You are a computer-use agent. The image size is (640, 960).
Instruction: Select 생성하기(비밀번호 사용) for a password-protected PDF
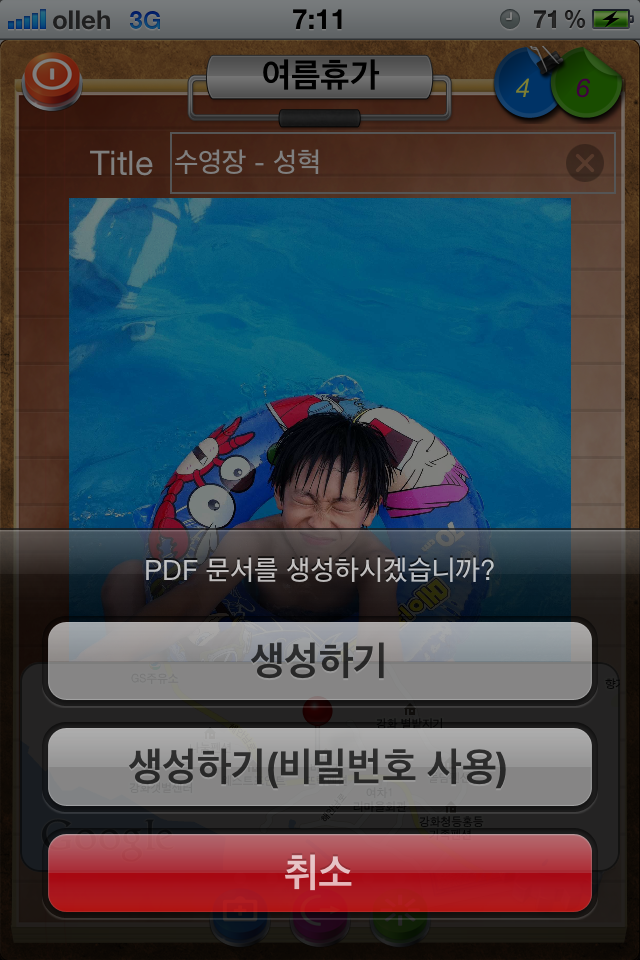319,767
